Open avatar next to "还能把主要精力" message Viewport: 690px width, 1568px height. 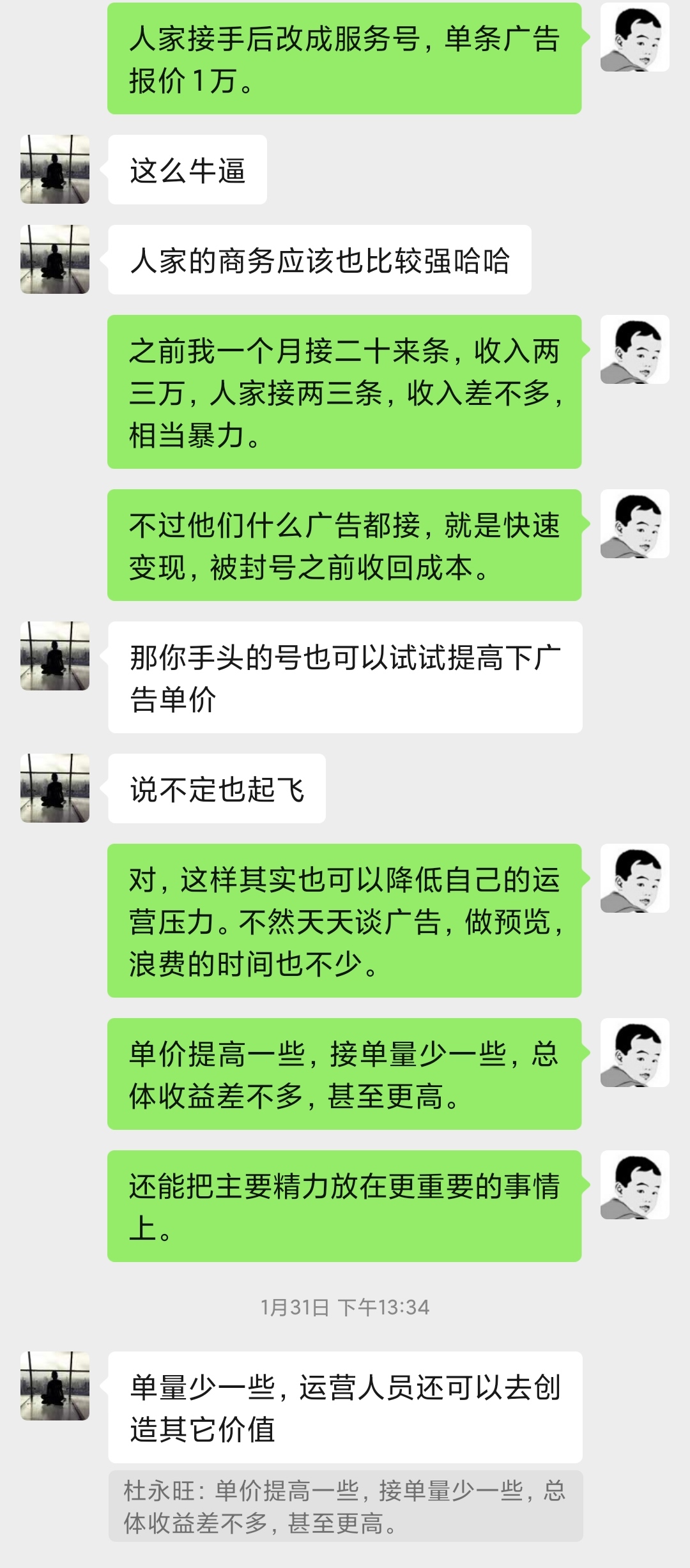pyautogui.click(x=634, y=1184)
